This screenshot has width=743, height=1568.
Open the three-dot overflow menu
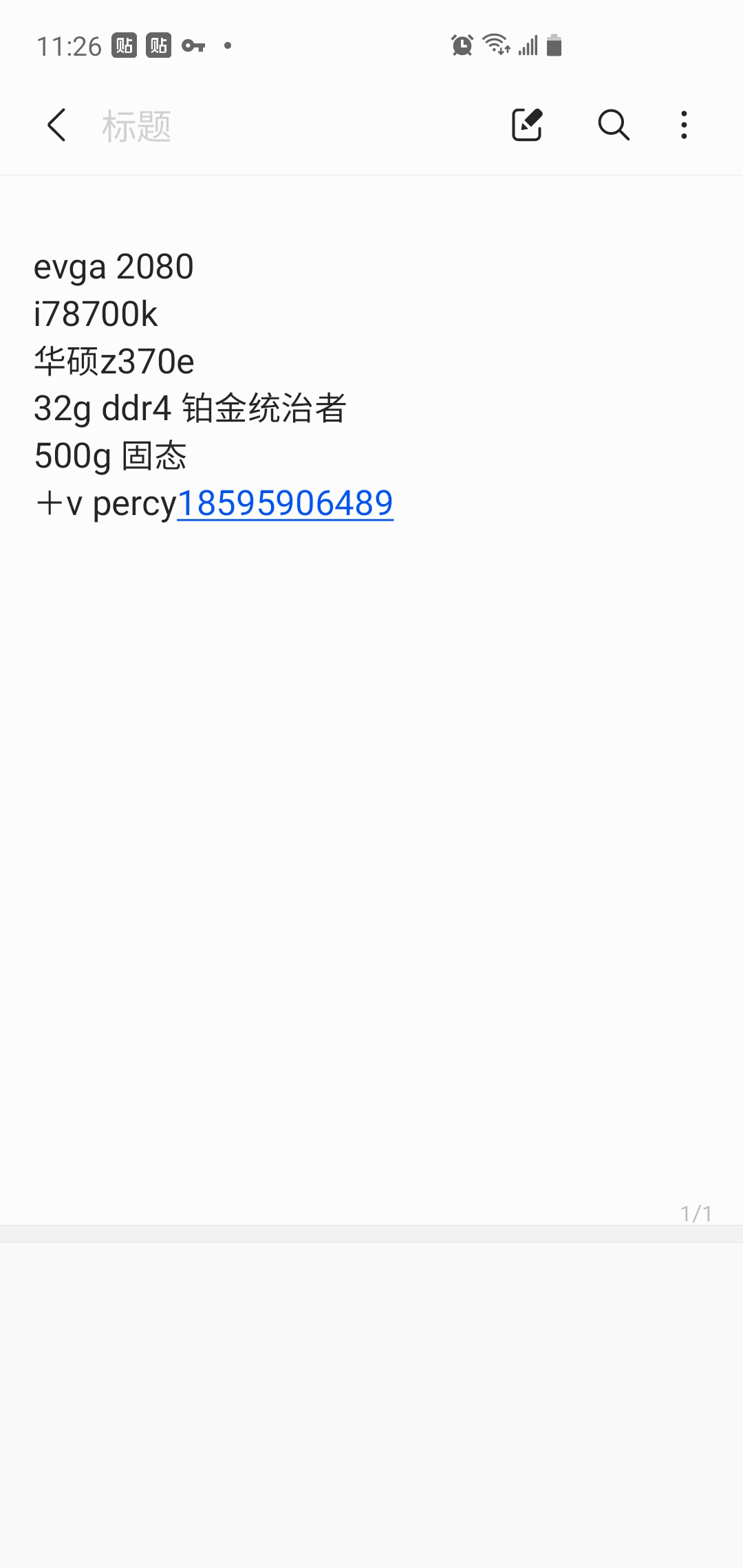(684, 125)
